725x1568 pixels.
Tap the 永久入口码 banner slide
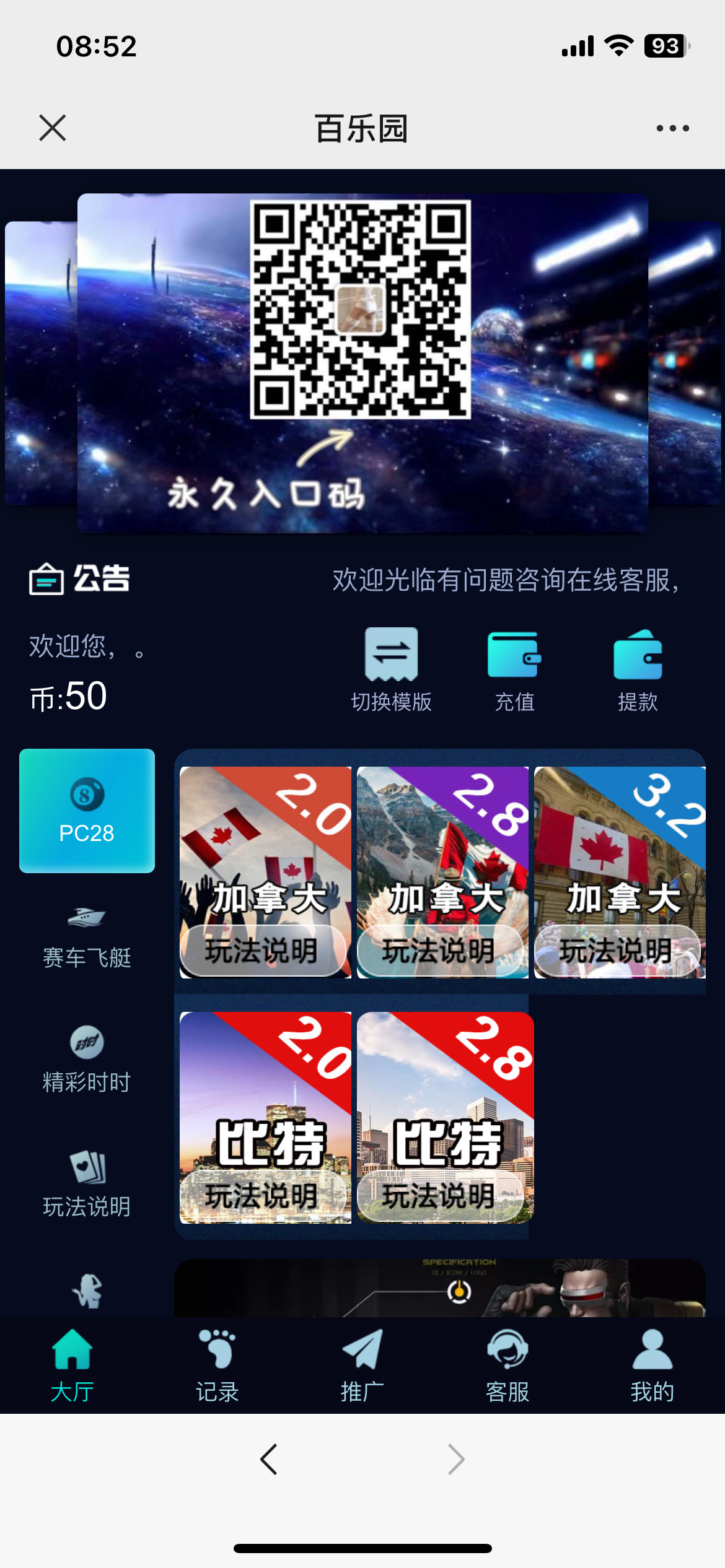pyautogui.click(x=362, y=363)
